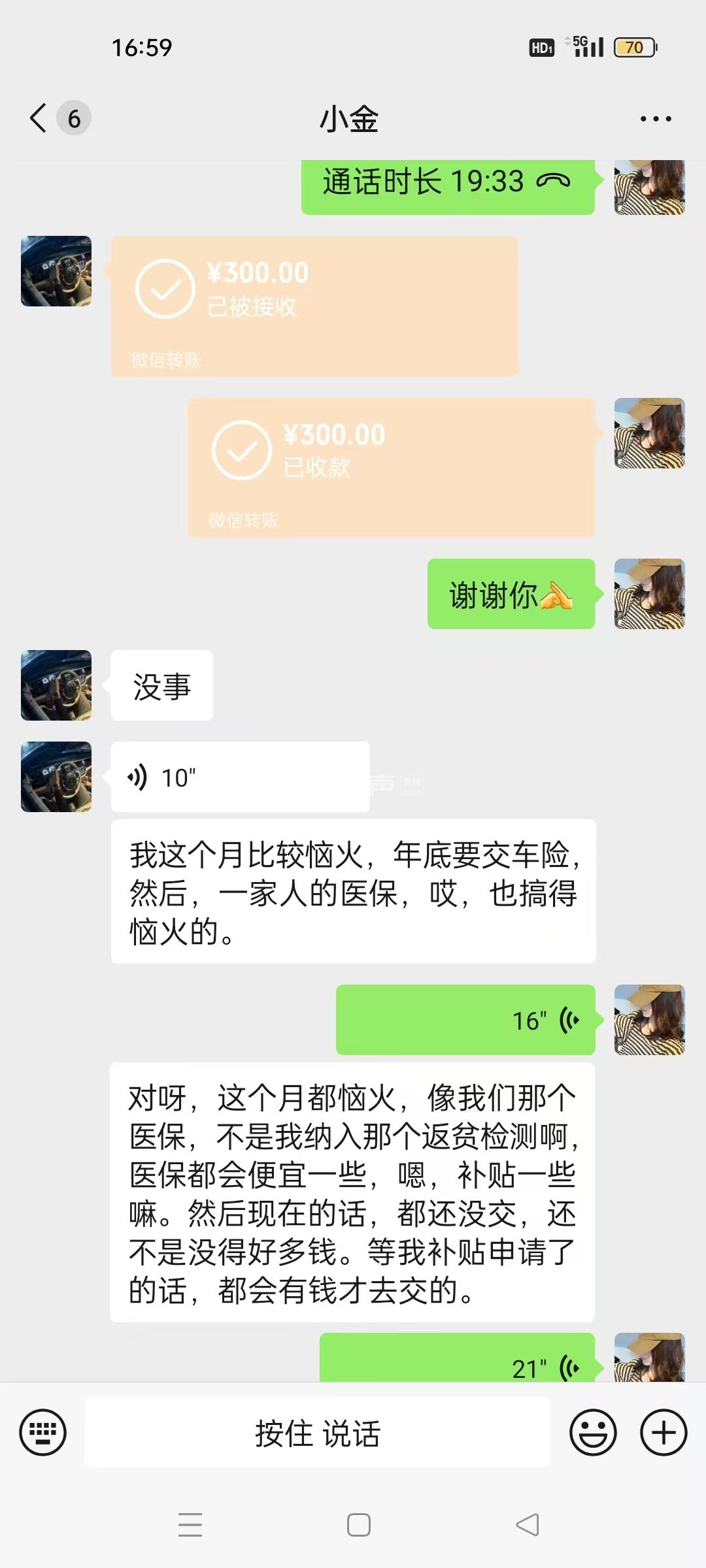Image resolution: width=706 pixels, height=1568 pixels.
Task: Go back to the chat list
Action: [x=39, y=119]
